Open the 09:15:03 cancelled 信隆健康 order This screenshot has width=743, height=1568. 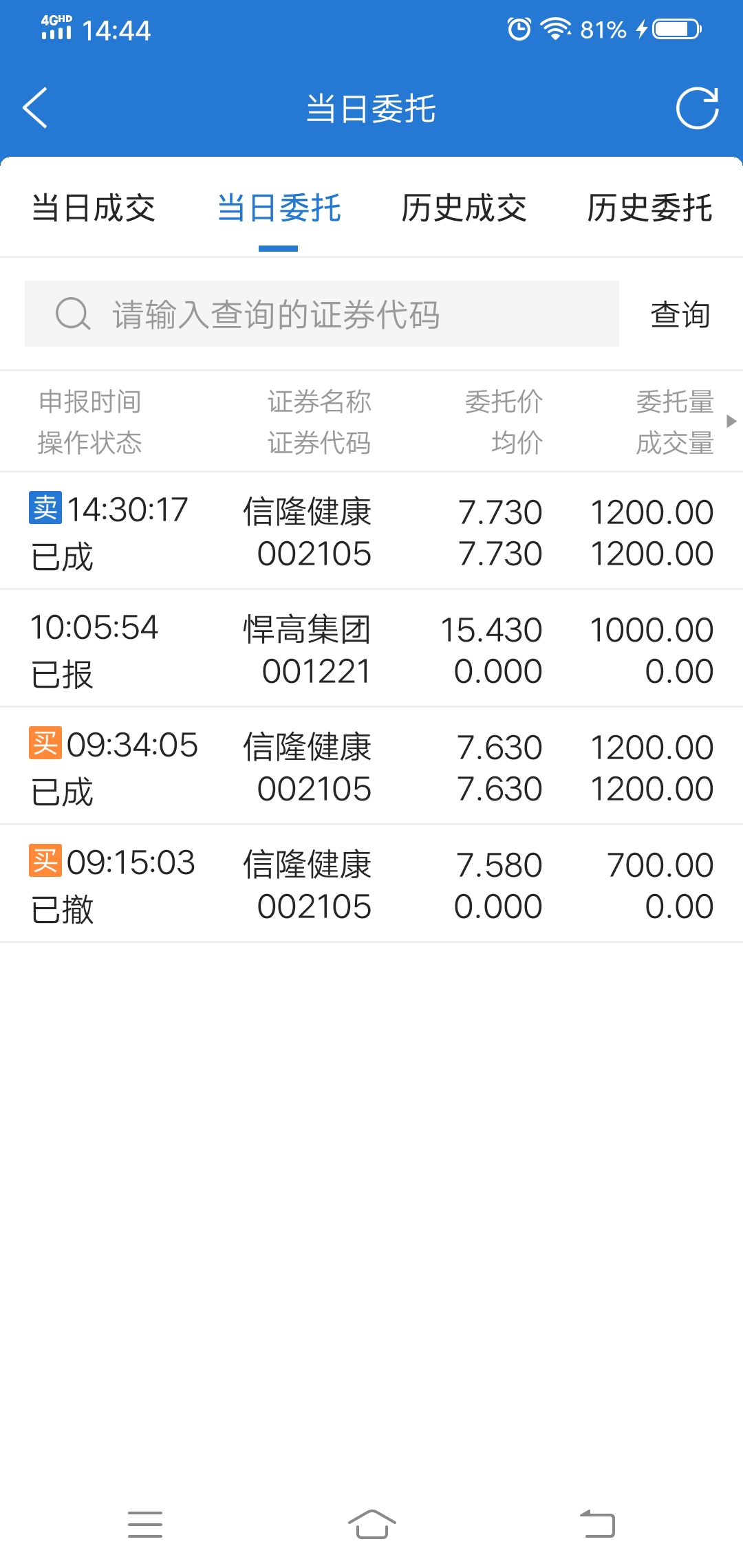371,884
